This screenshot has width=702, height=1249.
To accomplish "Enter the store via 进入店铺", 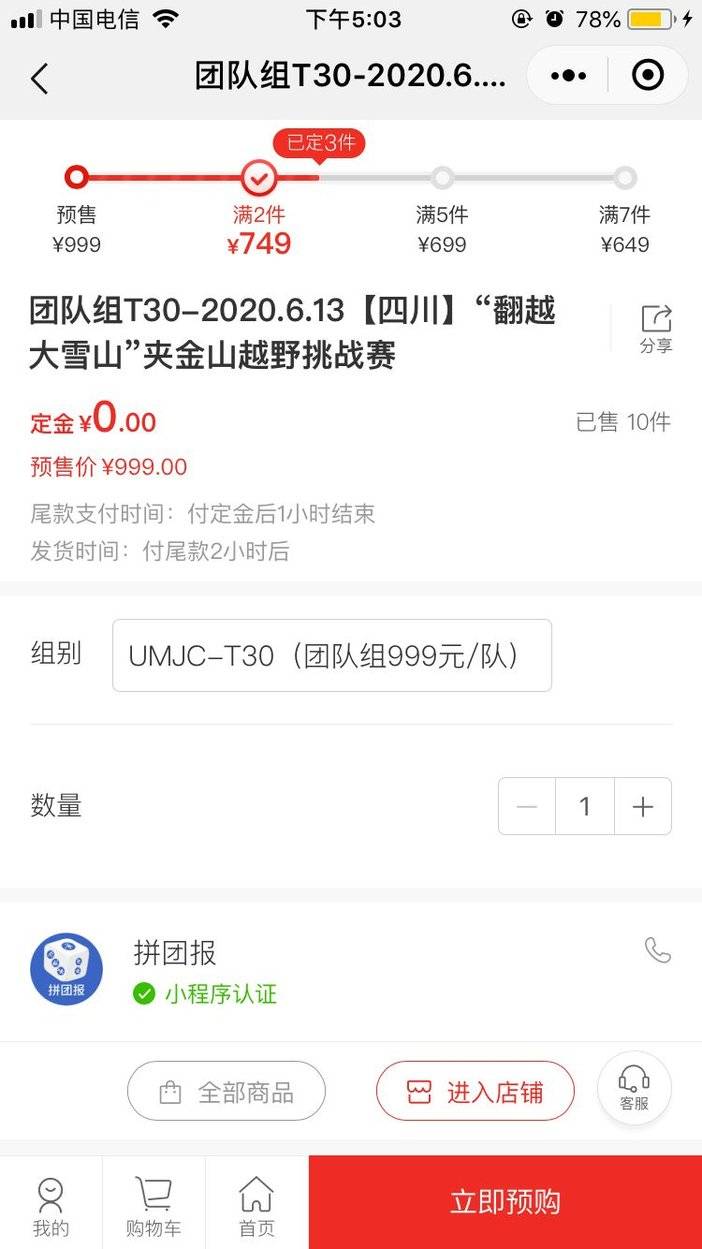I will click(x=475, y=1091).
